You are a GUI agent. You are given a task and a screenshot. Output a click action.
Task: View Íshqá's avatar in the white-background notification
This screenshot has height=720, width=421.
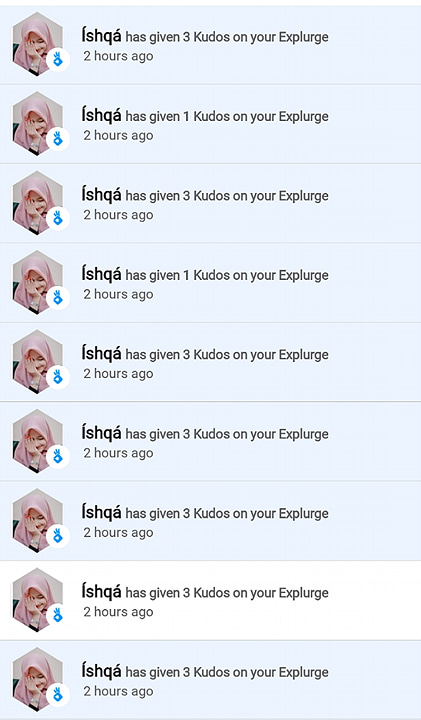[x=37, y=600]
